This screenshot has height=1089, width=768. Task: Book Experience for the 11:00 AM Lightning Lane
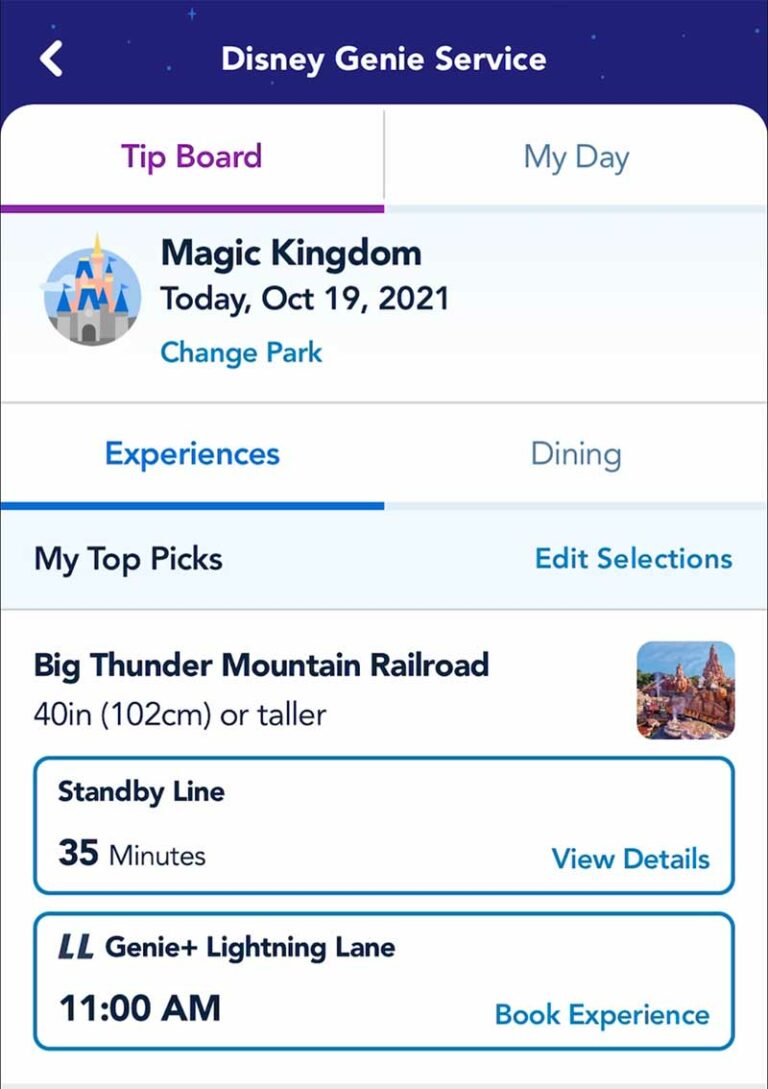[x=601, y=1014]
